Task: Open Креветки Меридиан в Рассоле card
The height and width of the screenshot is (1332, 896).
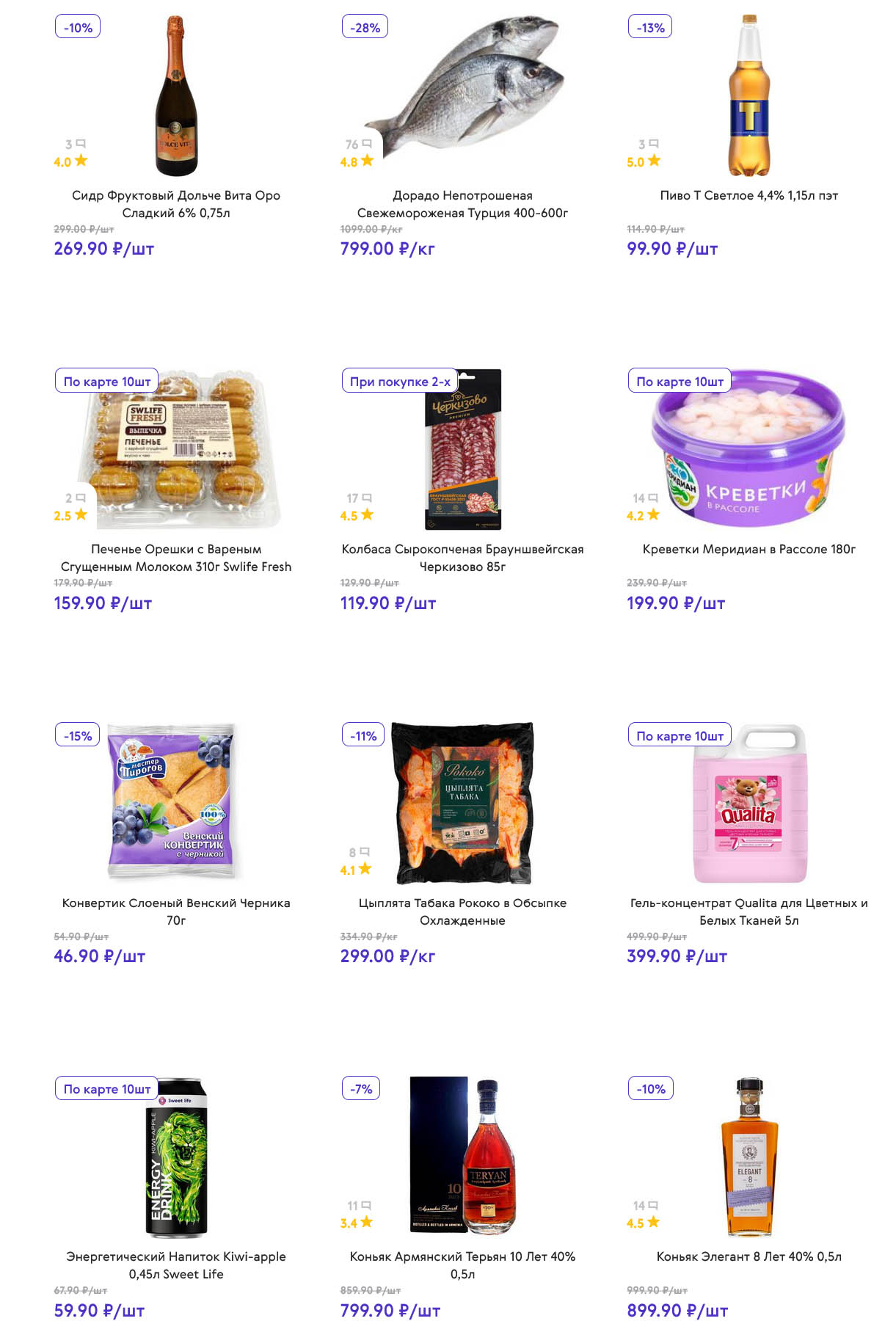Action: (x=749, y=549)
